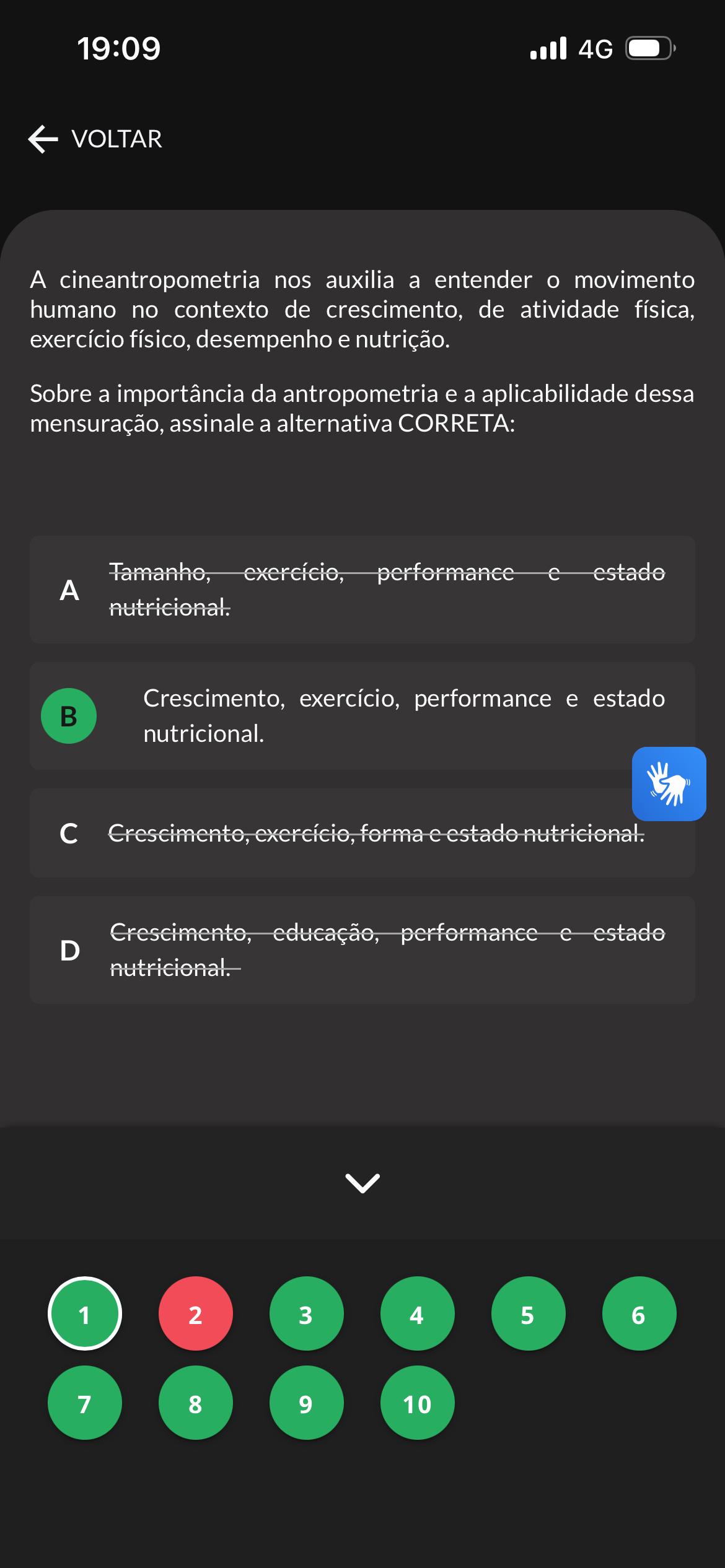Go back with the VOLTAR arrow
This screenshot has height=1568, width=725.
[x=95, y=139]
